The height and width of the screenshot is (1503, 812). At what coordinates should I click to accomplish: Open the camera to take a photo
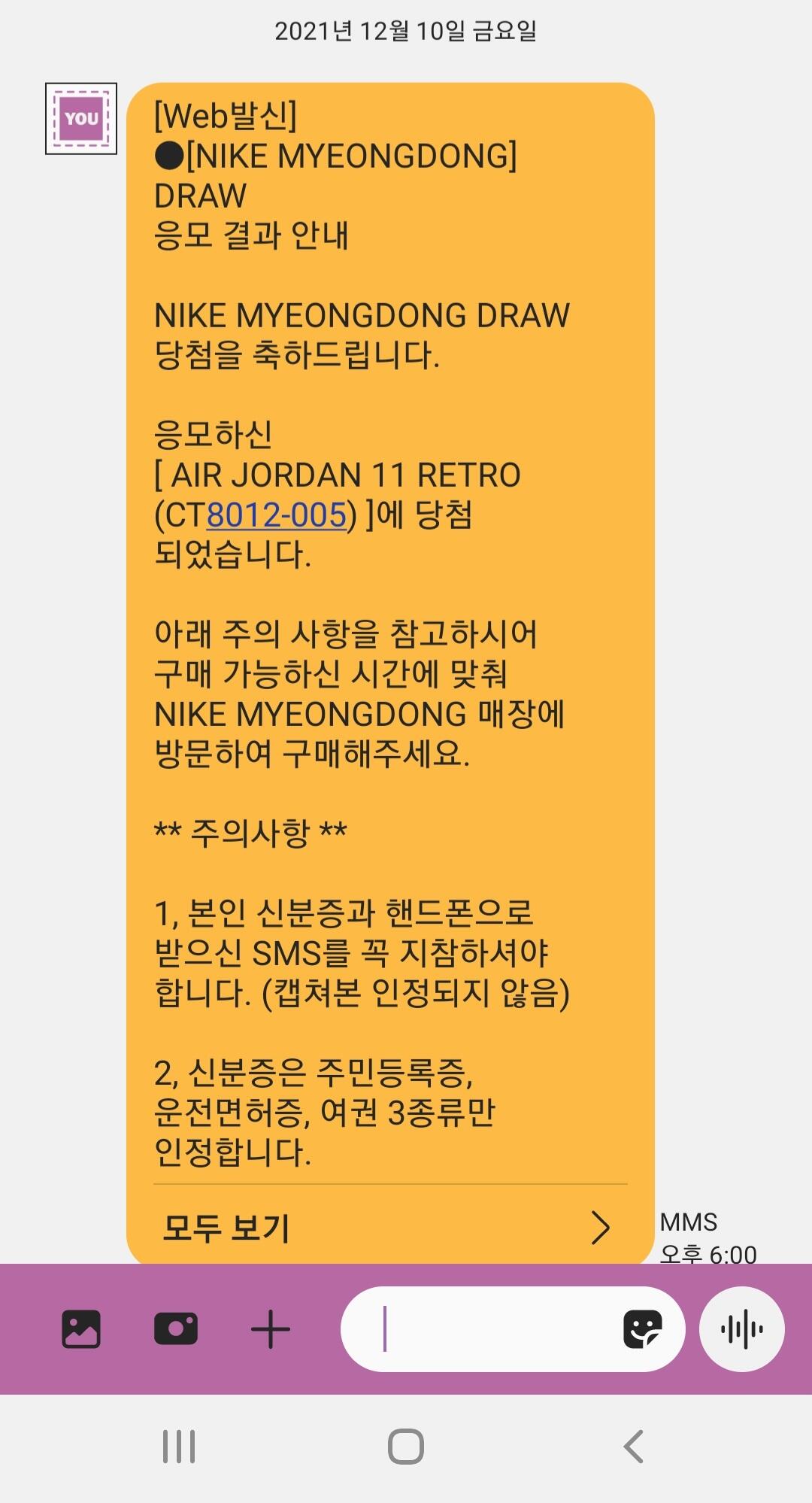pyautogui.click(x=176, y=1329)
